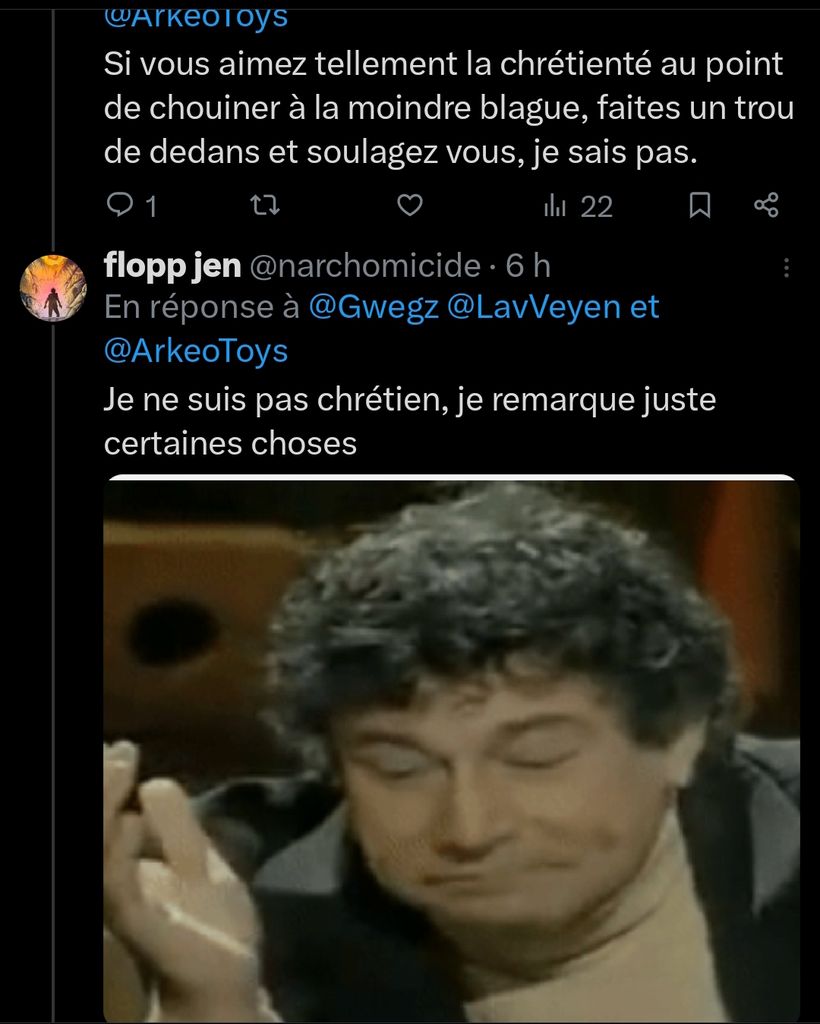The image size is (820, 1024).
Task: Retweet the chrétienté tweet
Action: pyautogui.click(x=263, y=206)
